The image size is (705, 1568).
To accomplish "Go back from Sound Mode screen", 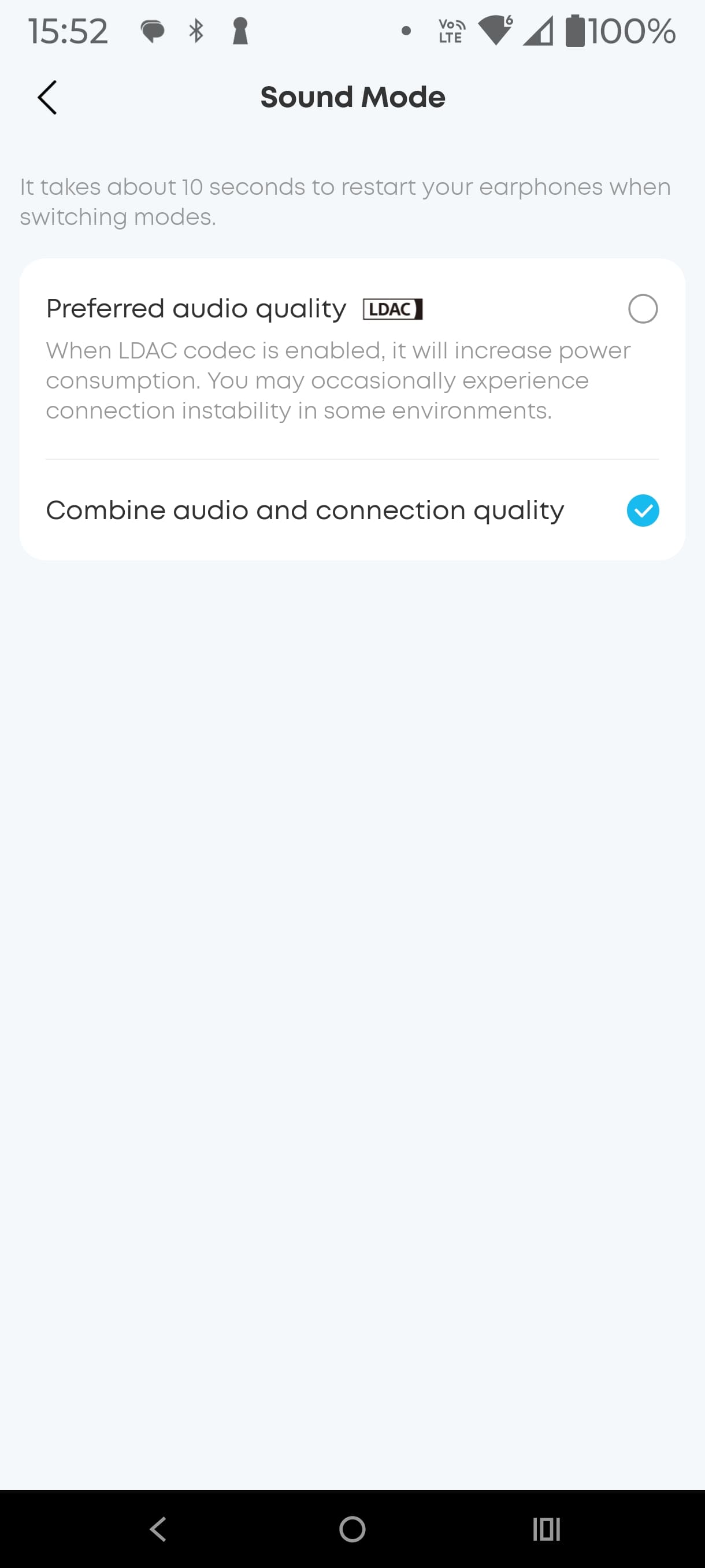I will pos(47,97).
